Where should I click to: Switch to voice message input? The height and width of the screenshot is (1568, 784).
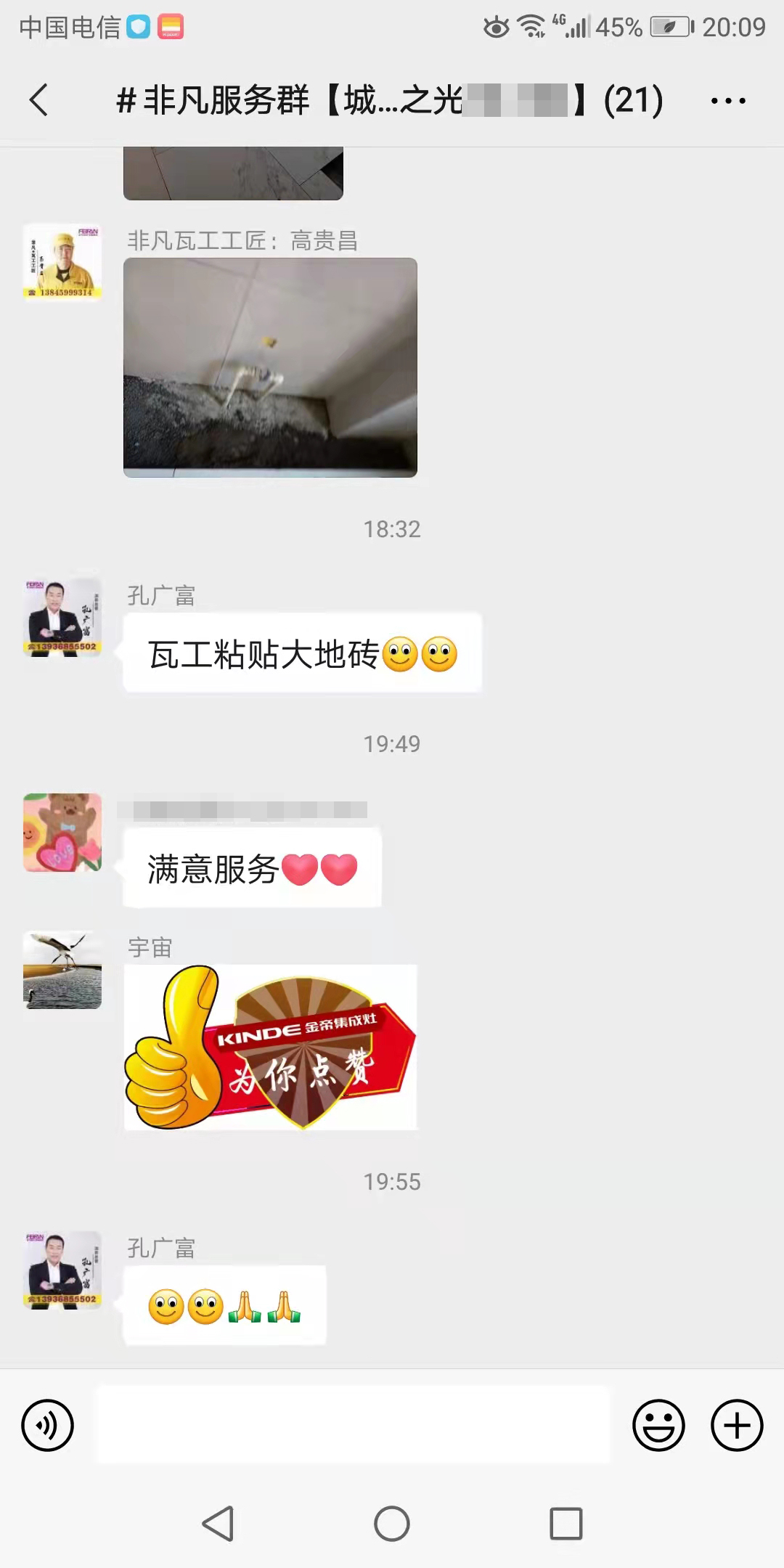[x=48, y=1425]
